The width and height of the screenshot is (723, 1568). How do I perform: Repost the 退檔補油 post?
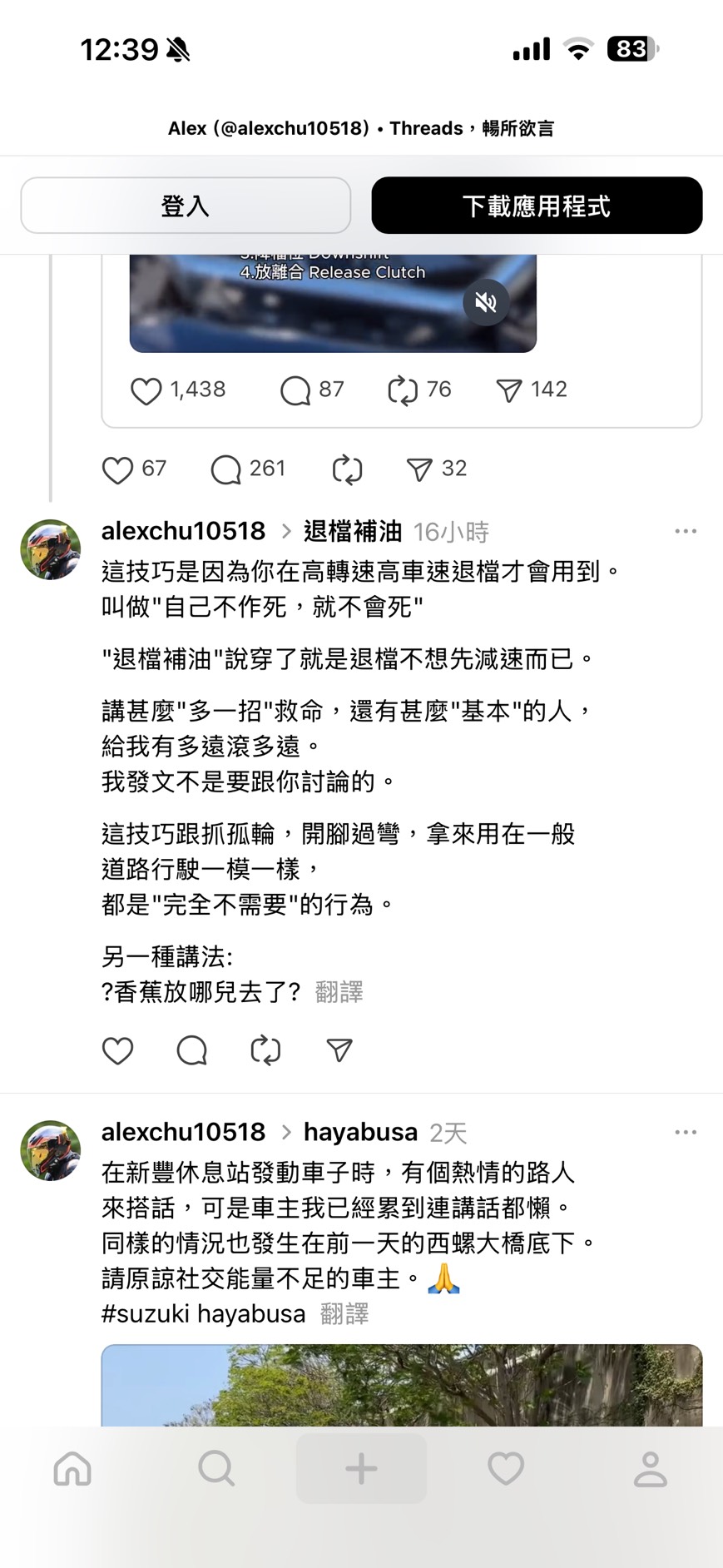pos(265,1050)
